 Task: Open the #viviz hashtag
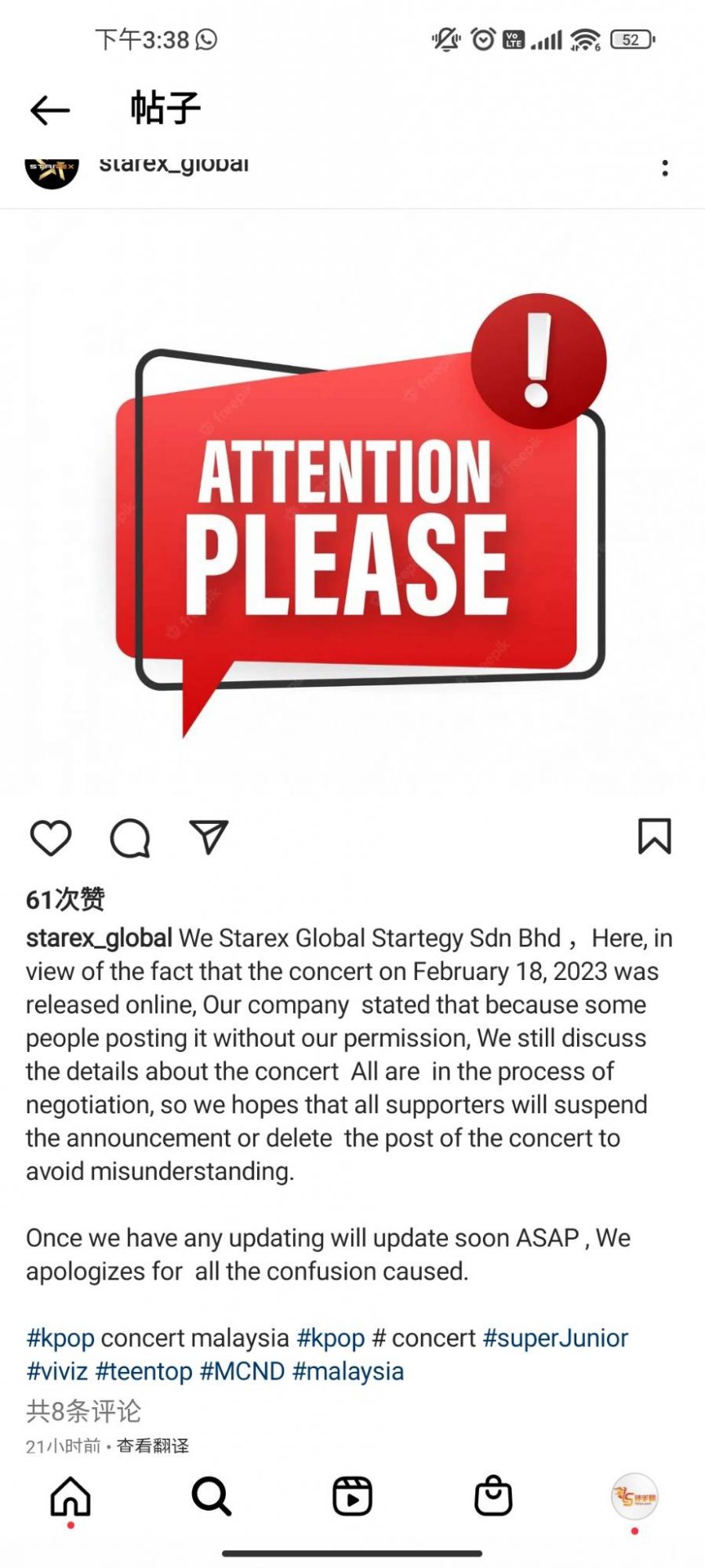(x=56, y=1372)
